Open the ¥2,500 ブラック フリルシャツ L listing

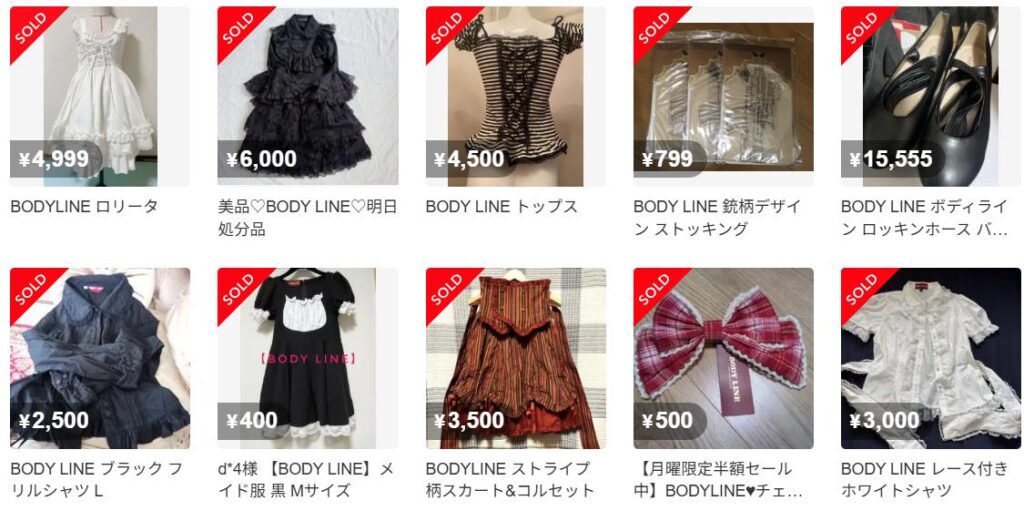[100, 358]
